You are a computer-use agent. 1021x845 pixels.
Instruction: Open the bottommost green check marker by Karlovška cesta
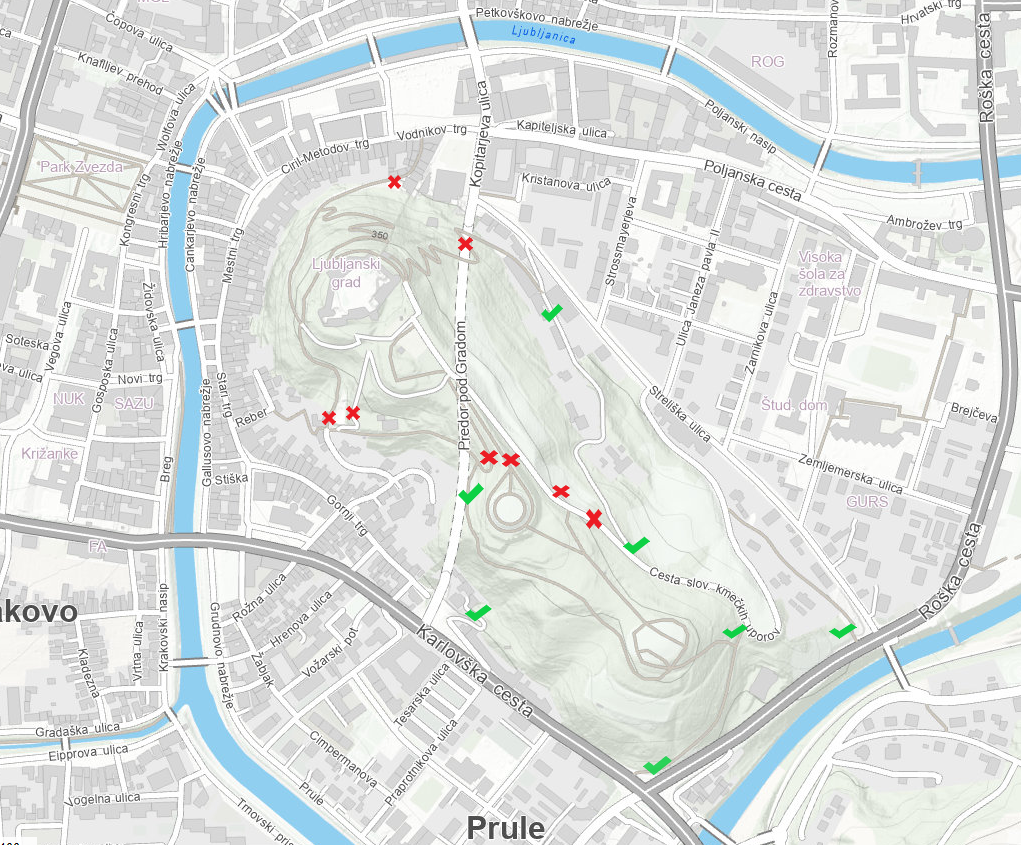click(656, 765)
